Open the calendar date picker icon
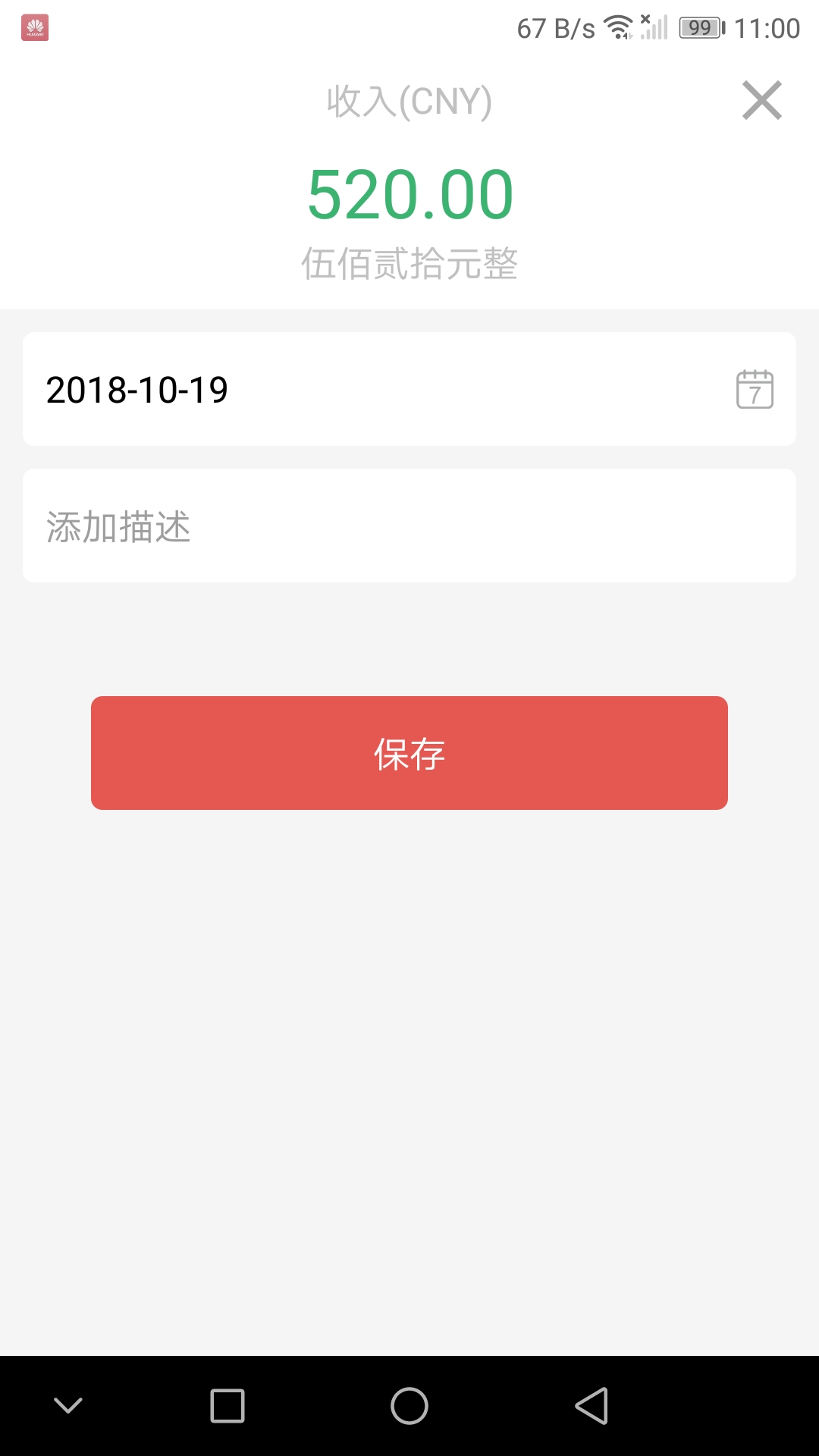Screen dimensions: 819x1456 (755, 389)
